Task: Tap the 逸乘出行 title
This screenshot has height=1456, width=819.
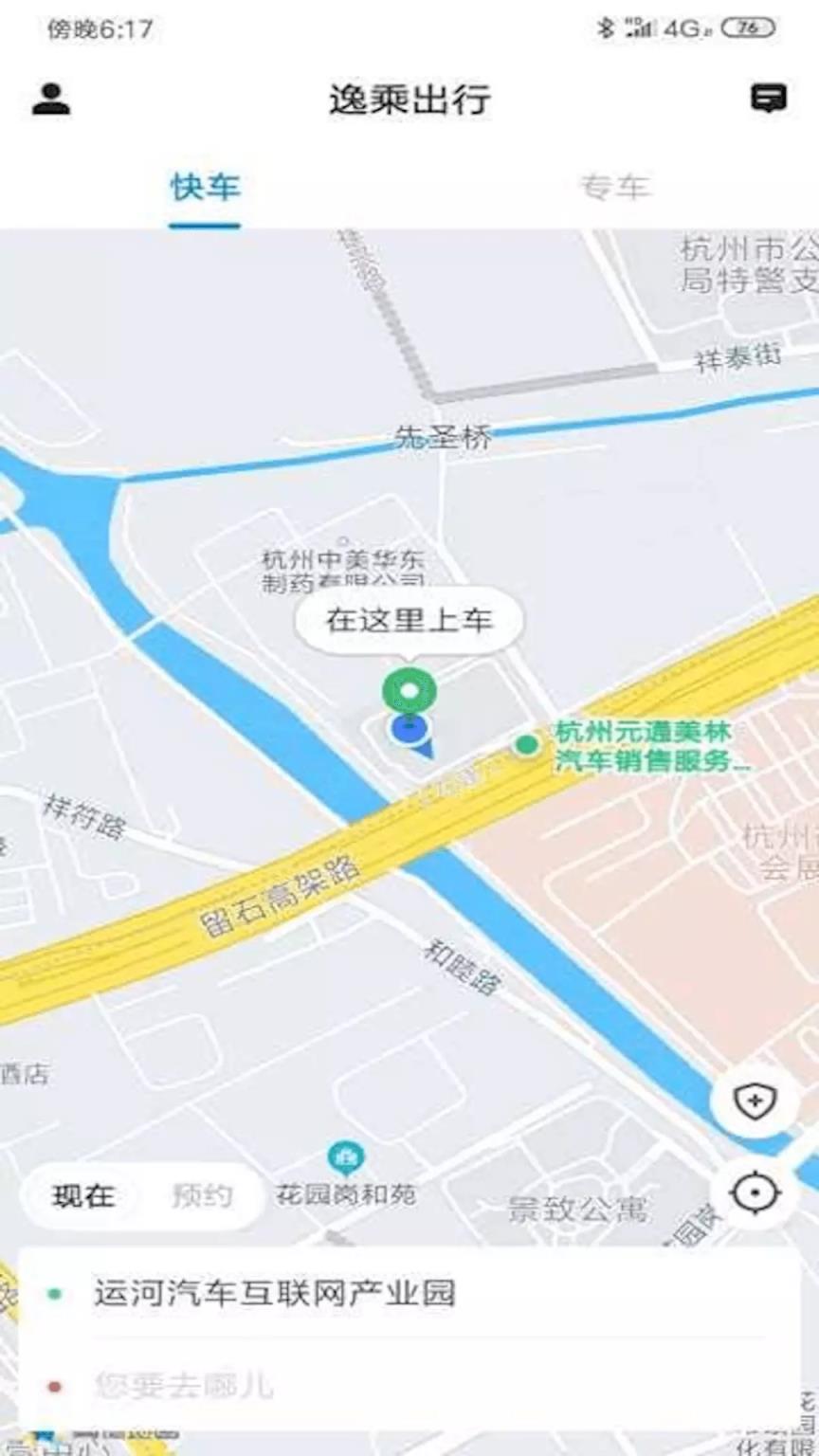Action: pos(409,100)
